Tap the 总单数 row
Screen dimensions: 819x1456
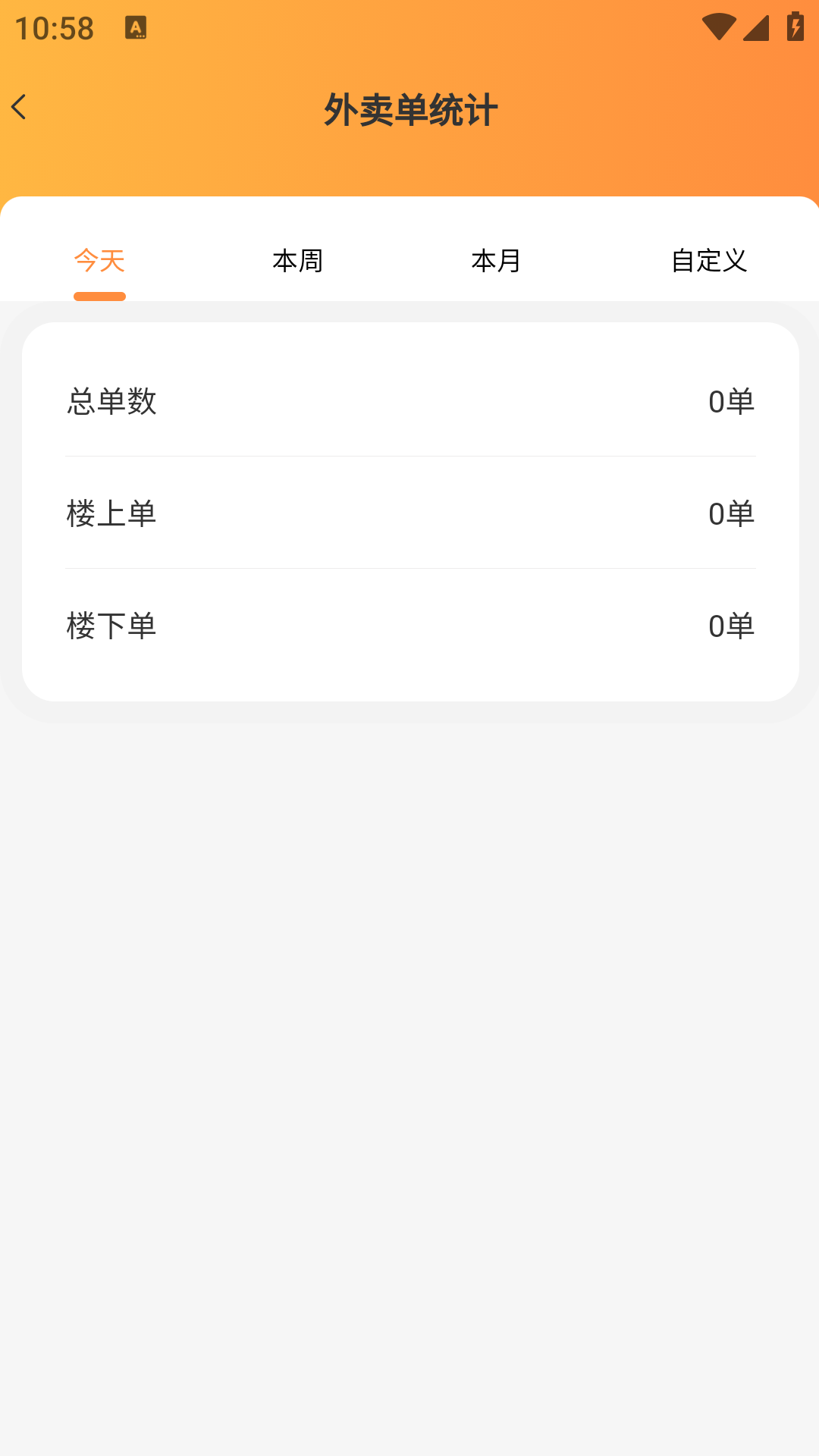(x=409, y=403)
